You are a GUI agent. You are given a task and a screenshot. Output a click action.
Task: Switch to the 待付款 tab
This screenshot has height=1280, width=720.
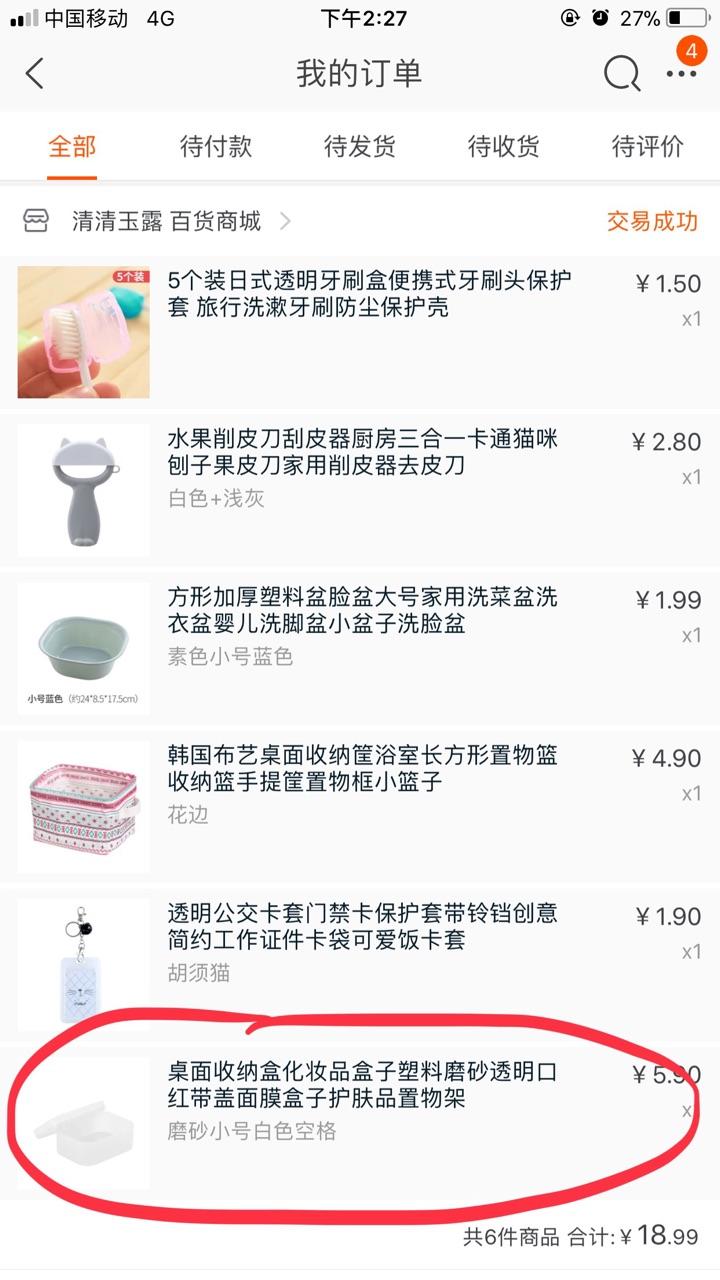tap(216, 146)
